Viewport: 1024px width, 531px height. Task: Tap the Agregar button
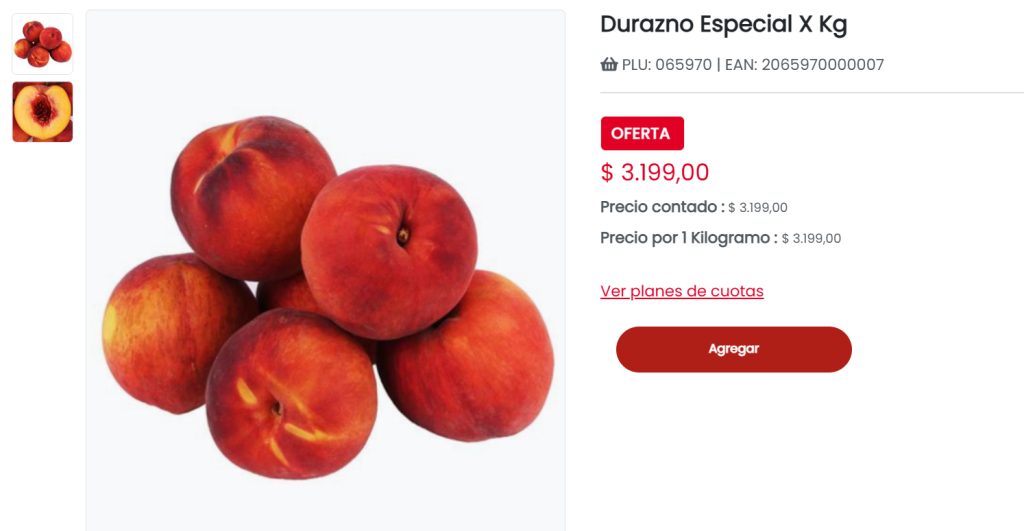(733, 349)
